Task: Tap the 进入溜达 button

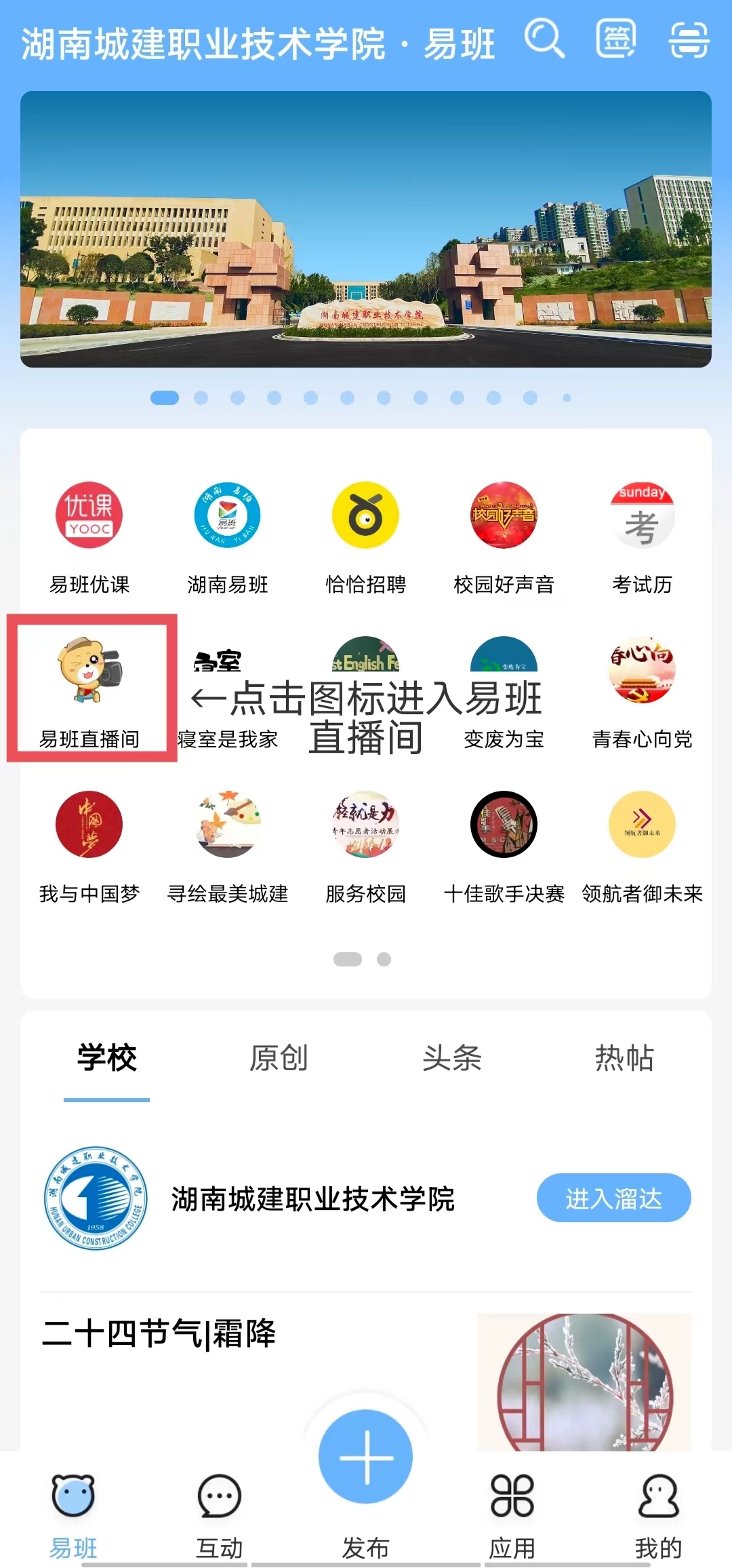Action: coord(613,1198)
